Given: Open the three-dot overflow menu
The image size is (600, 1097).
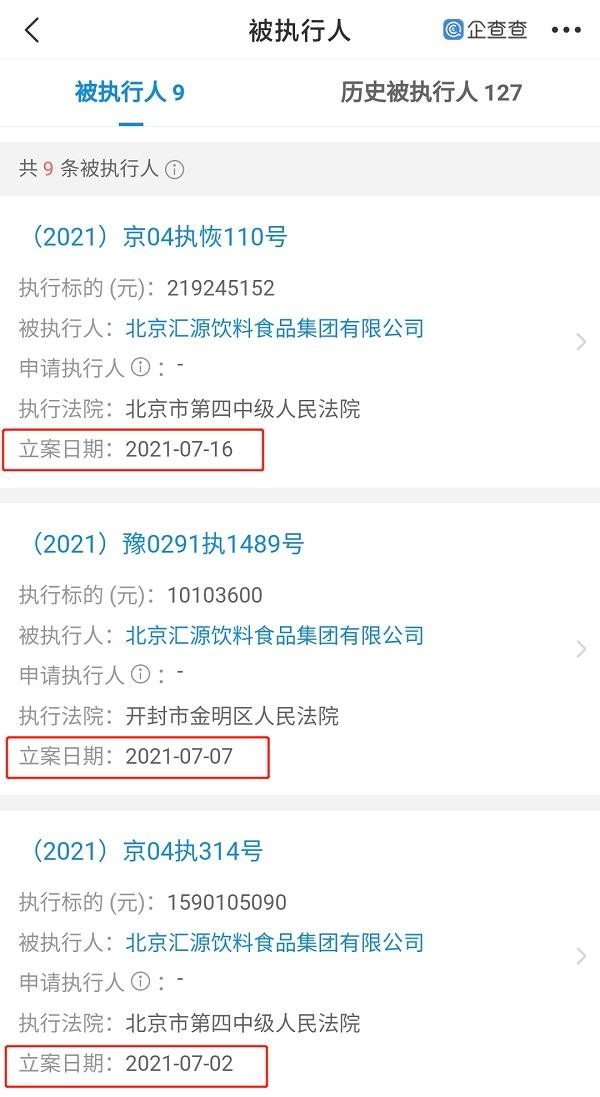Looking at the screenshot, I should point(566,30).
